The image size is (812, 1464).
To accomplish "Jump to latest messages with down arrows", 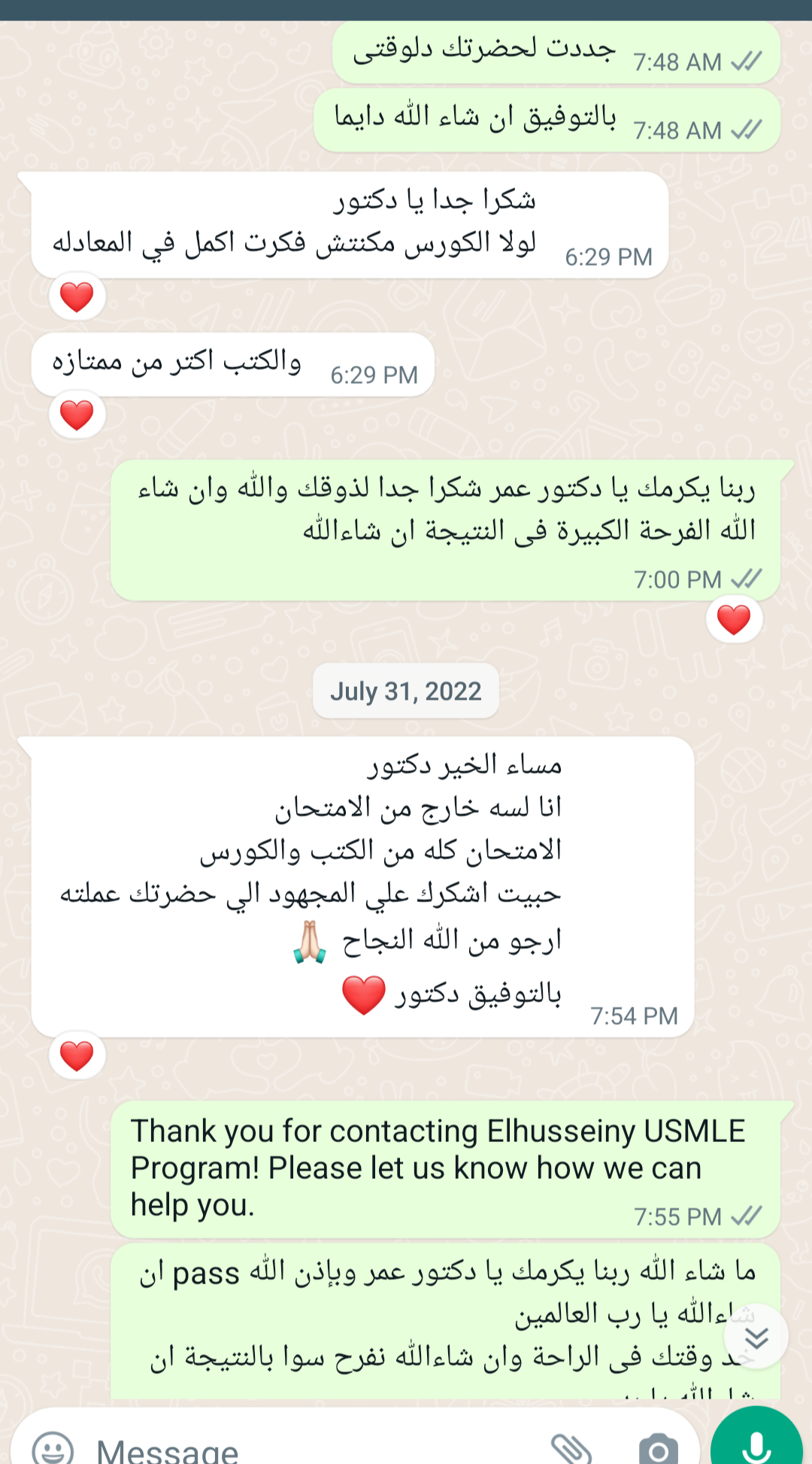I will click(x=756, y=1337).
